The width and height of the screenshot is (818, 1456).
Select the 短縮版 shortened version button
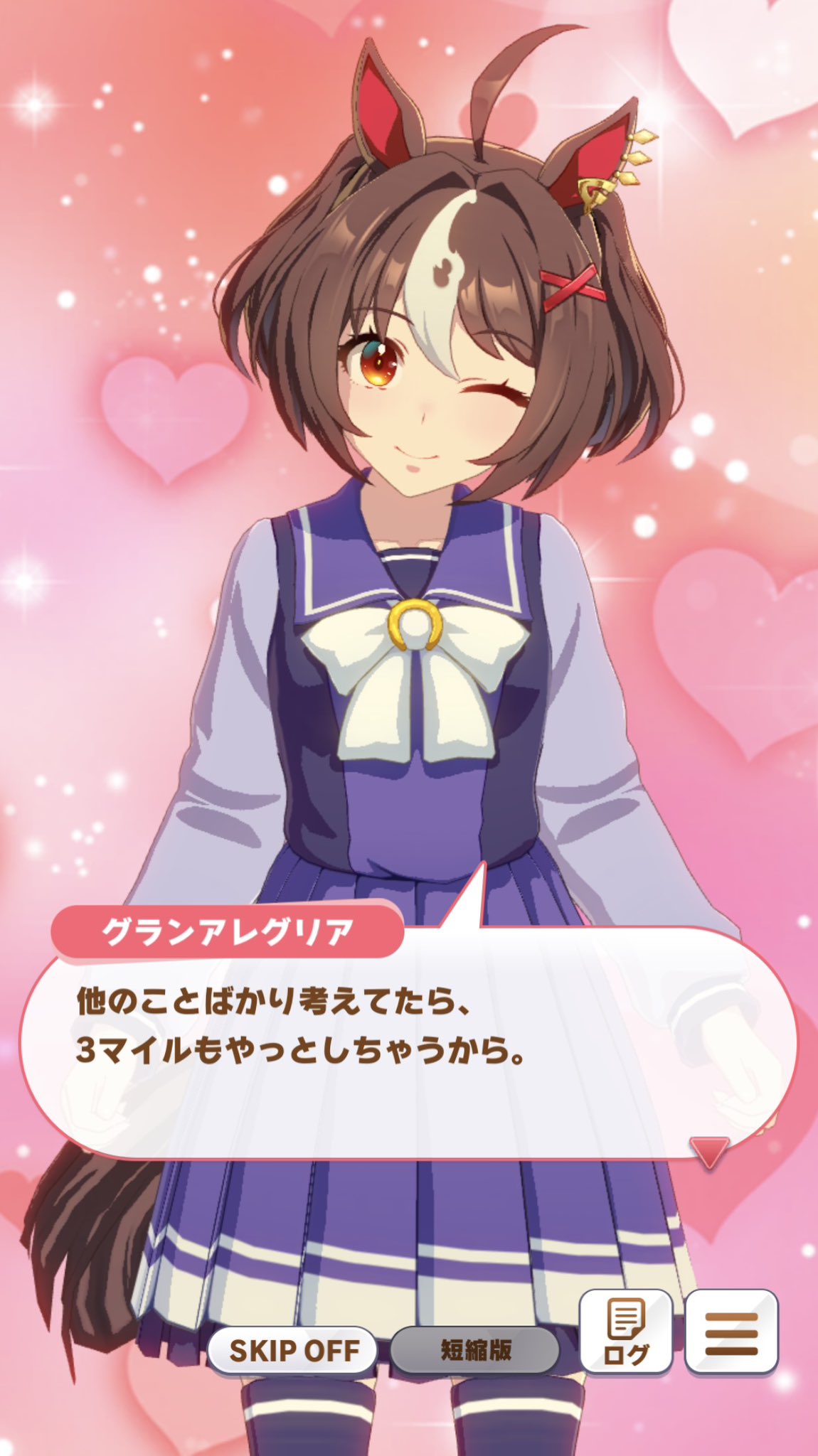click(475, 1350)
